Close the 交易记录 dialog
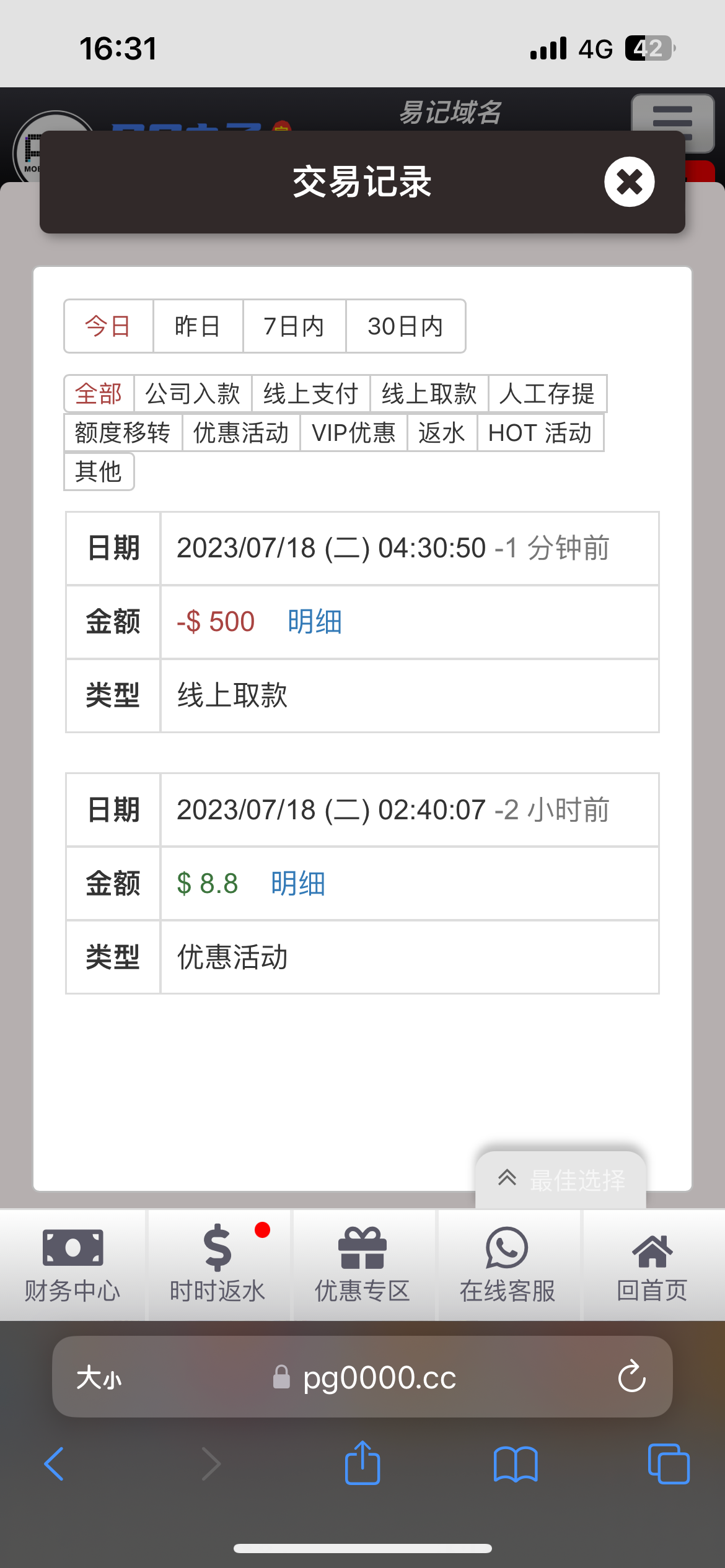Image resolution: width=725 pixels, height=1568 pixels. point(629,182)
